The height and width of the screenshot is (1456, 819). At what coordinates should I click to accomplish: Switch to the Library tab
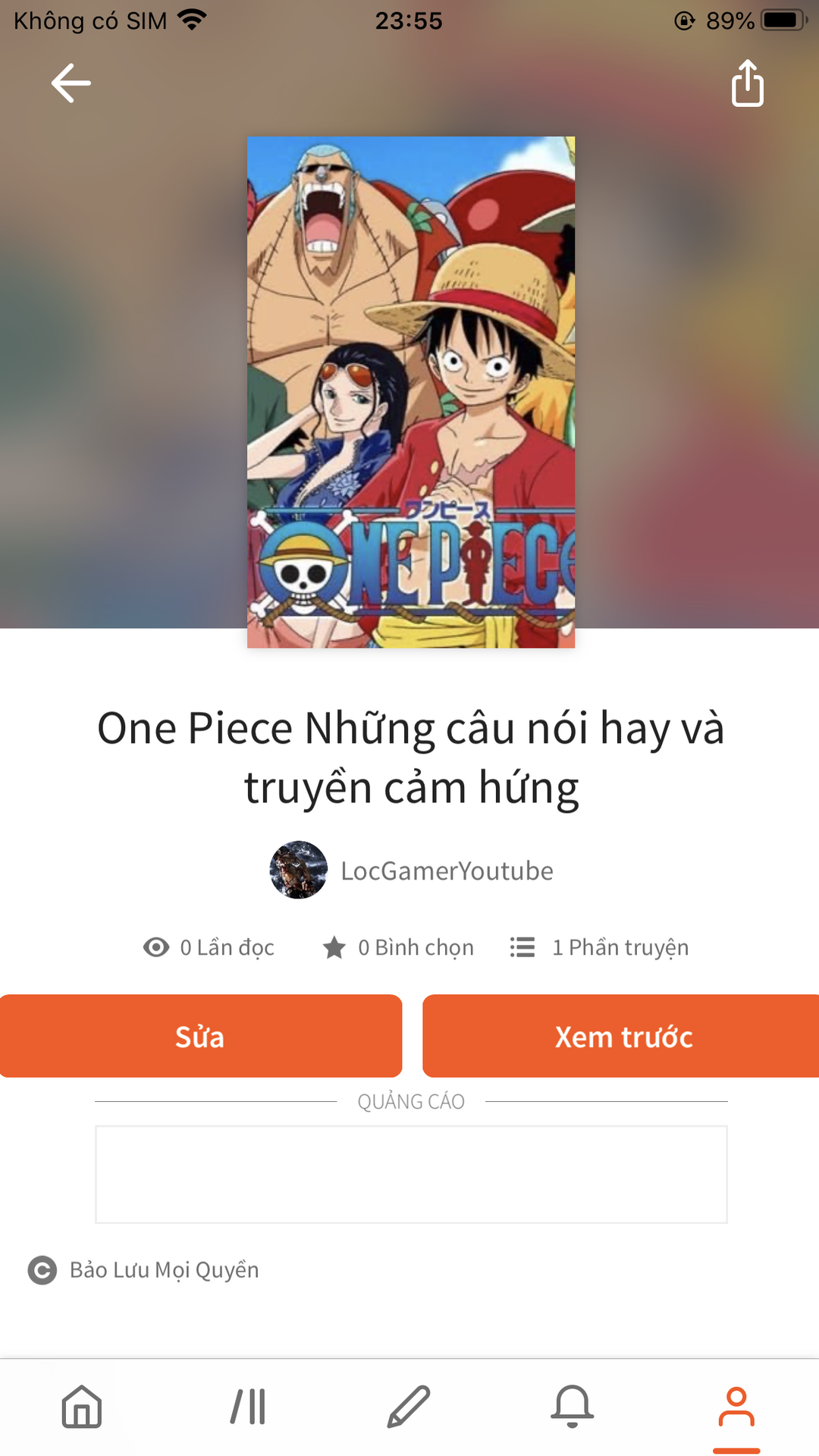(248, 1407)
